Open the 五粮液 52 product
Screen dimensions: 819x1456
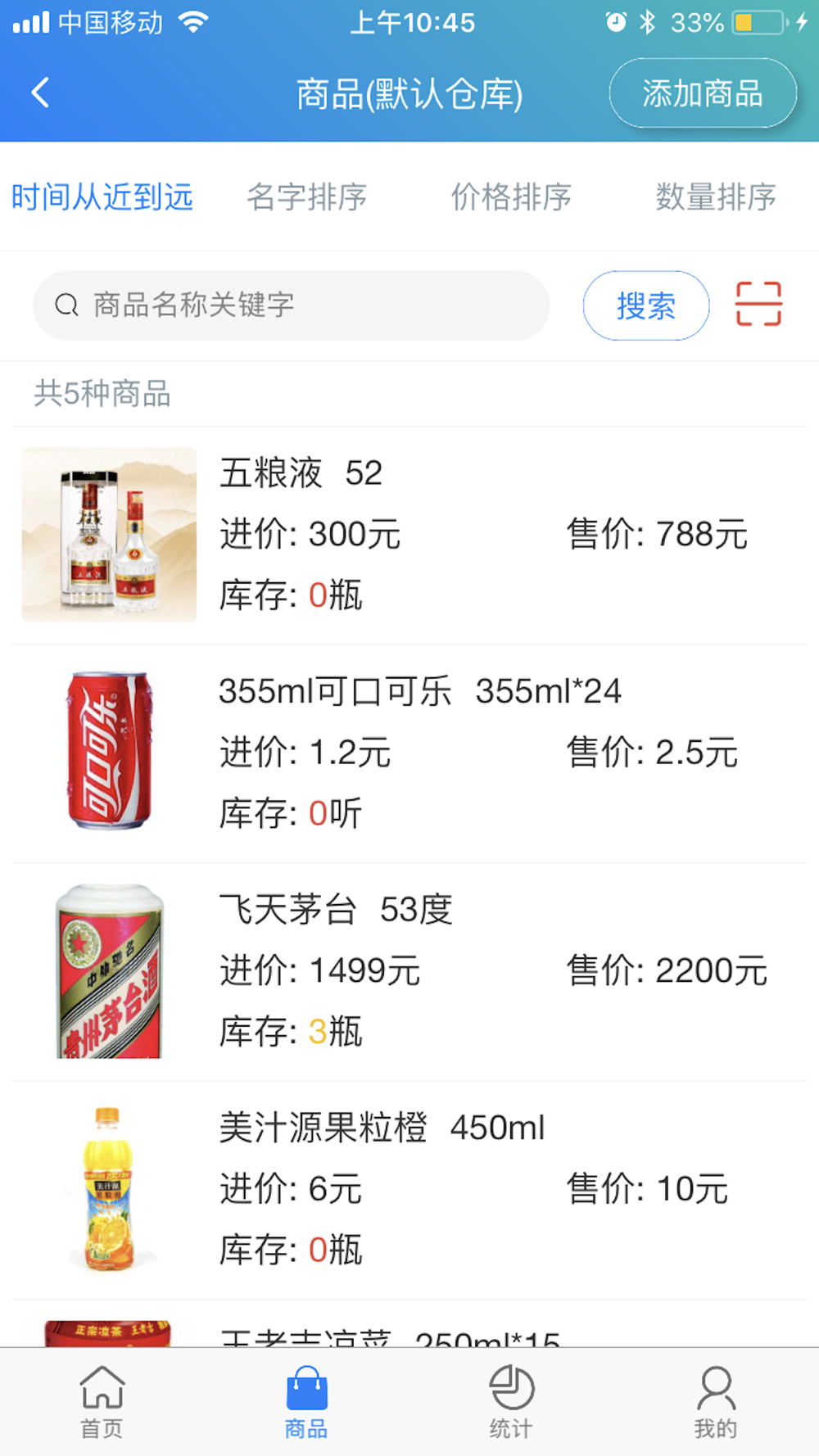pyautogui.click(x=409, y=535)
